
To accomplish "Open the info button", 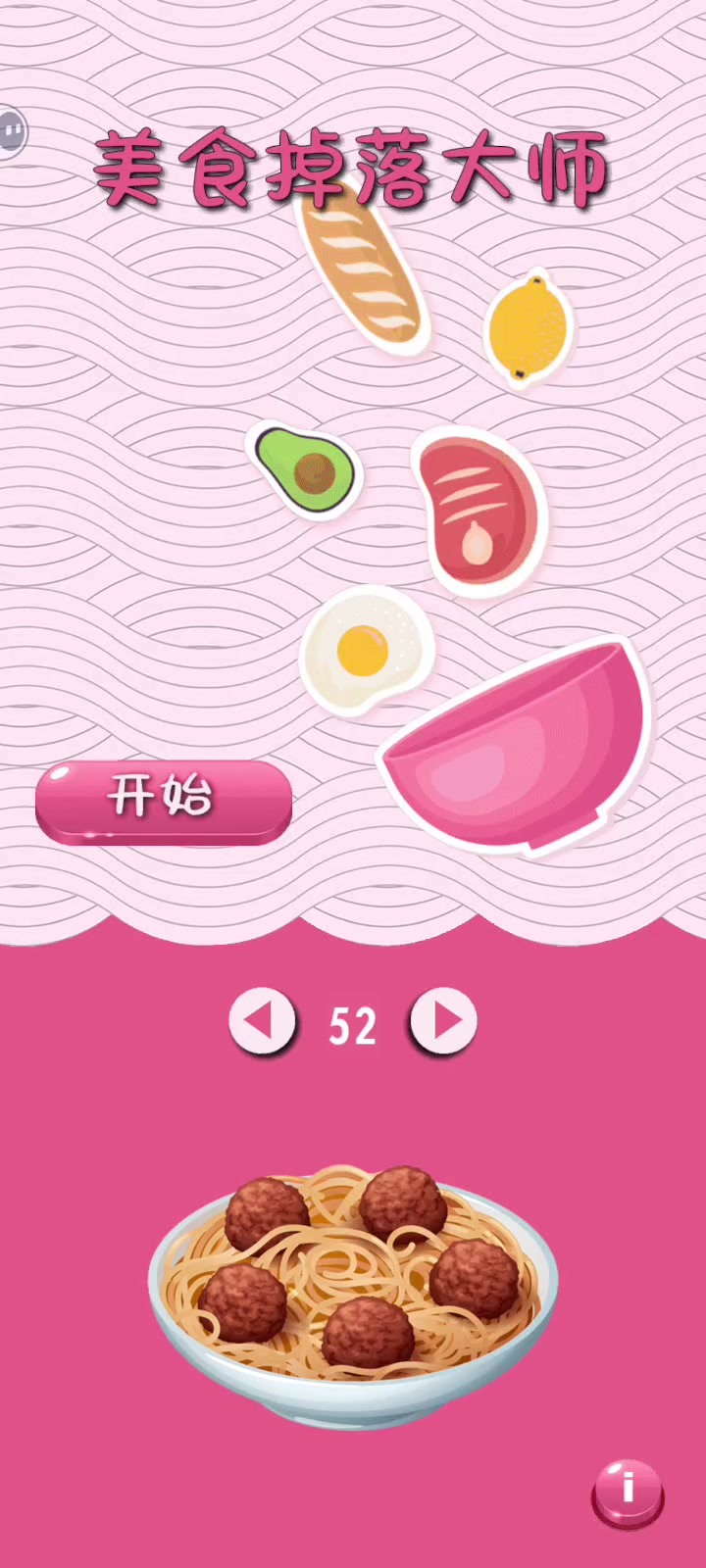I will (x=628, y=1492).
